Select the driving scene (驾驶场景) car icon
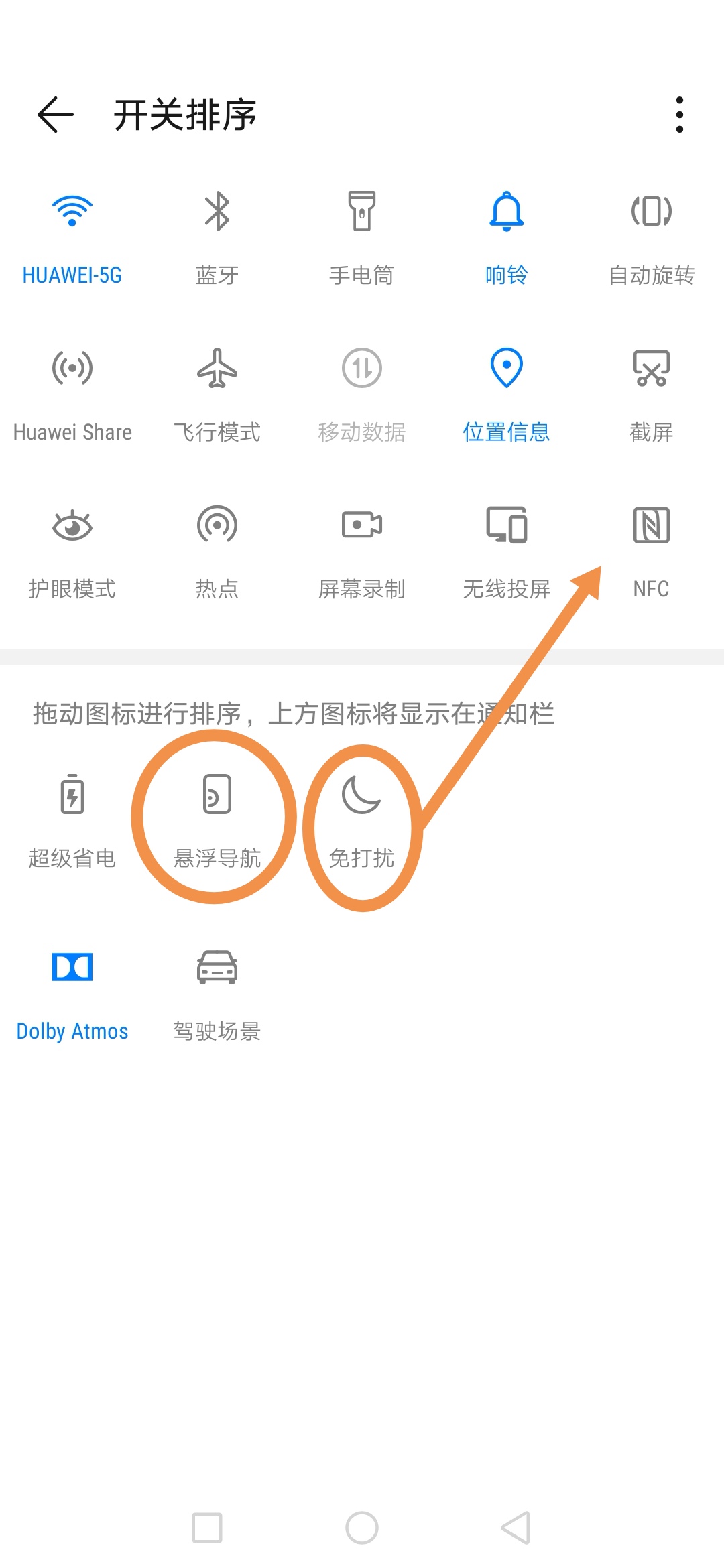 (x=217, y=967)
